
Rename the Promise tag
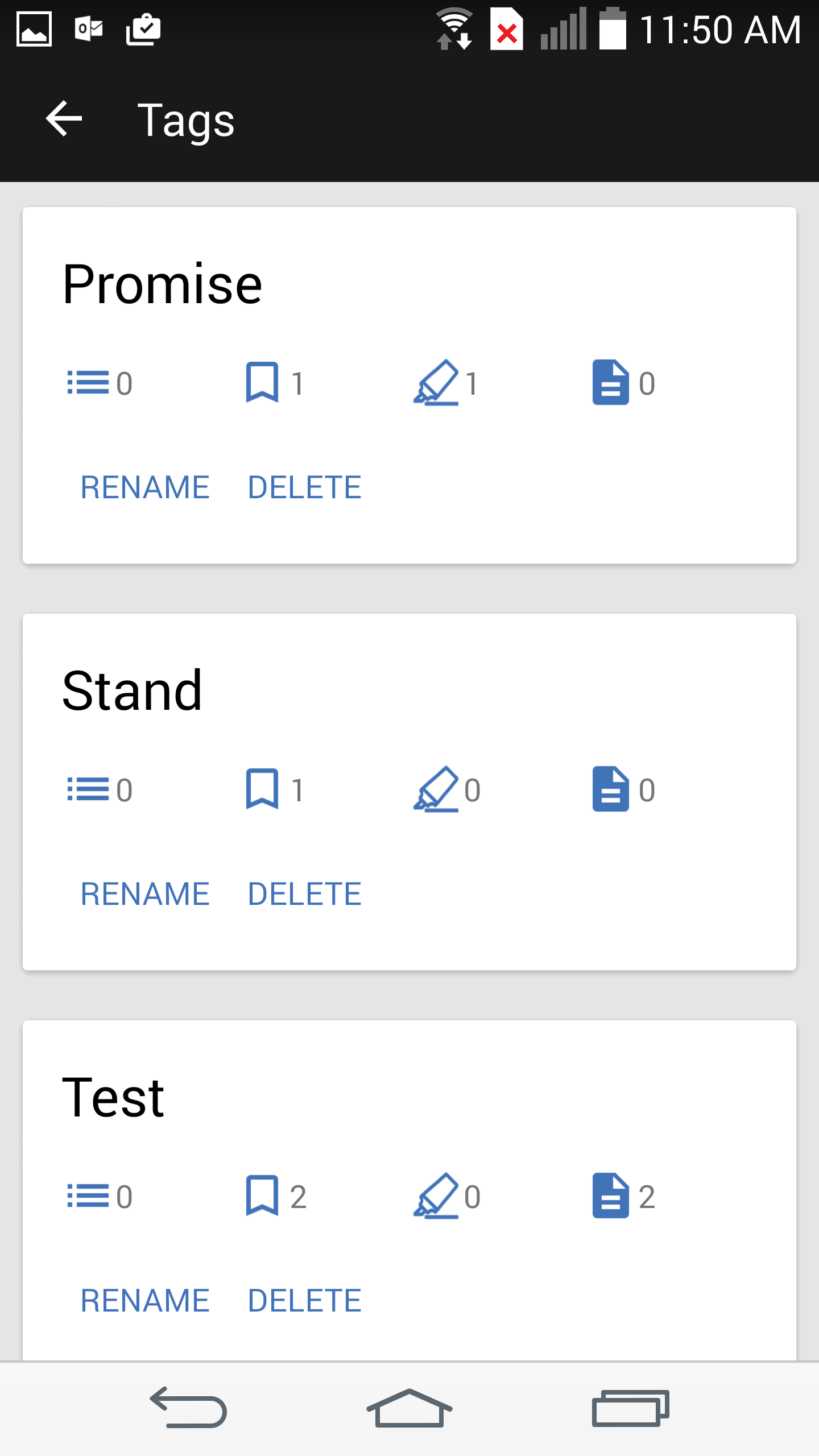tap(145, 487)
